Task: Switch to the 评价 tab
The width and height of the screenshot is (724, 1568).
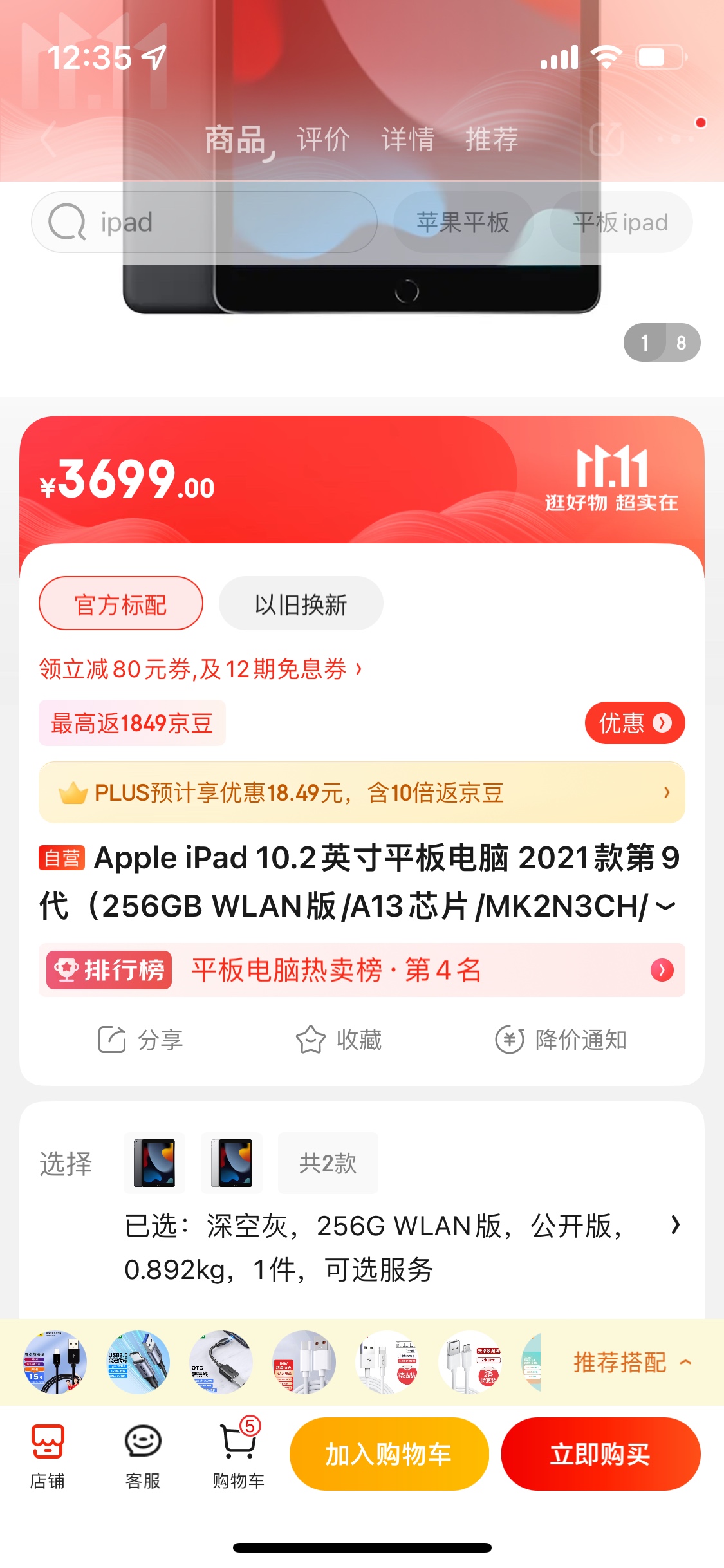Action: (x=323, y=139)
